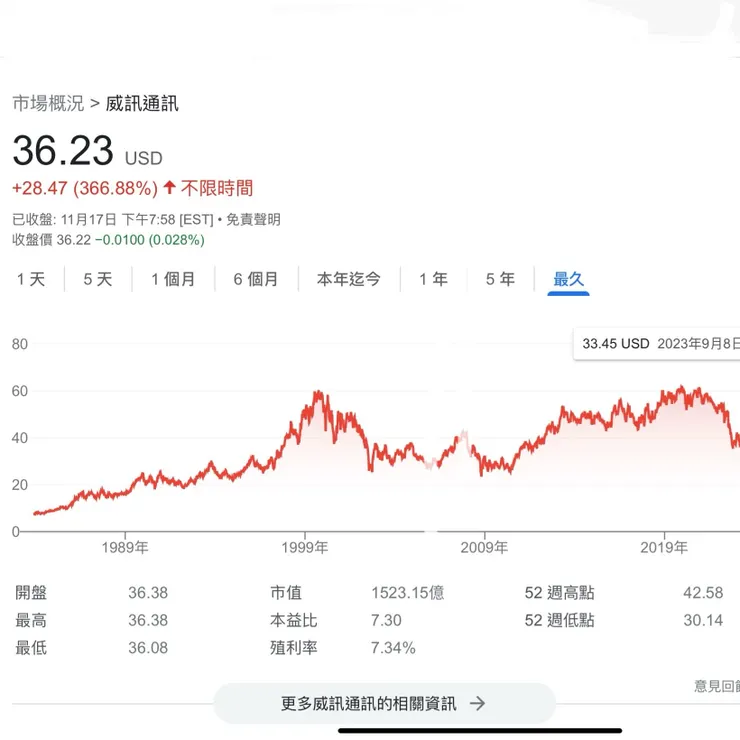Open 更多威訊通訊的相關資訊
The image size is (740, 740).
click(x=384, y=703)
